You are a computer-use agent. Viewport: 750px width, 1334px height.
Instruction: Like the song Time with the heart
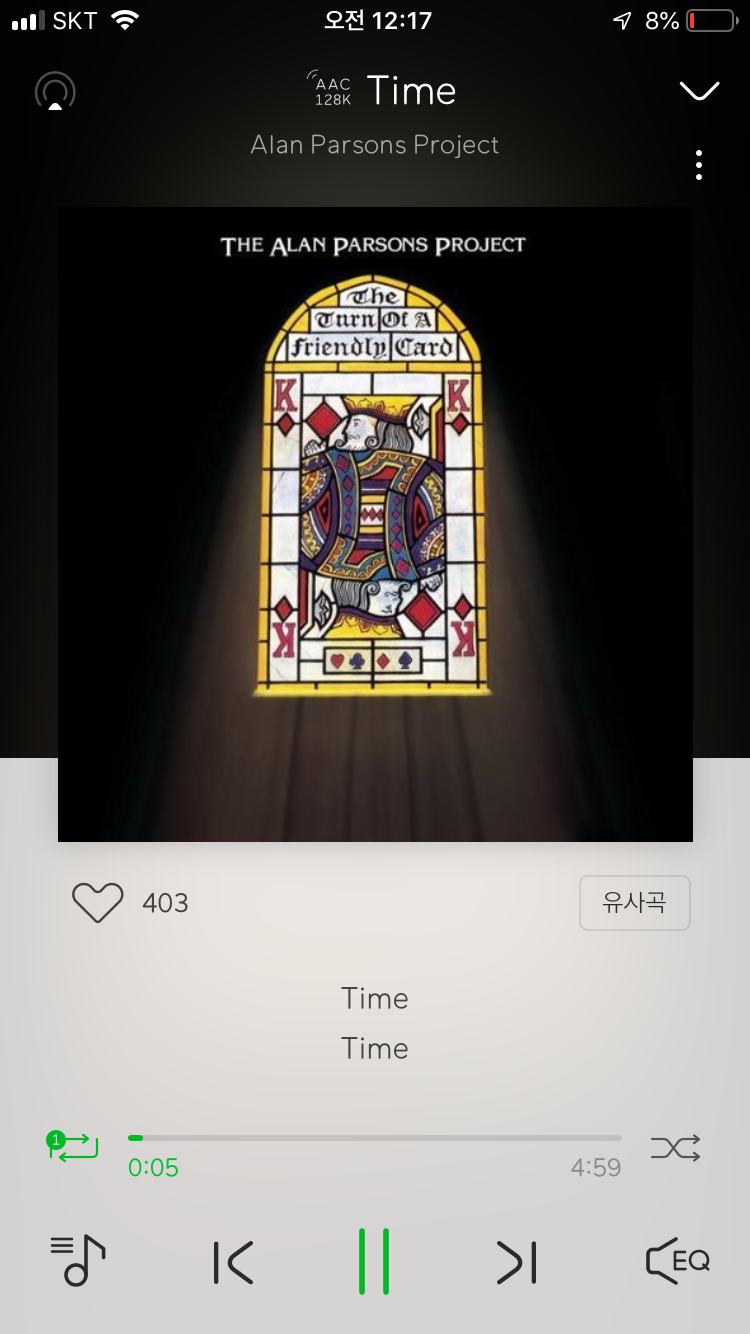tap(98, 903)
